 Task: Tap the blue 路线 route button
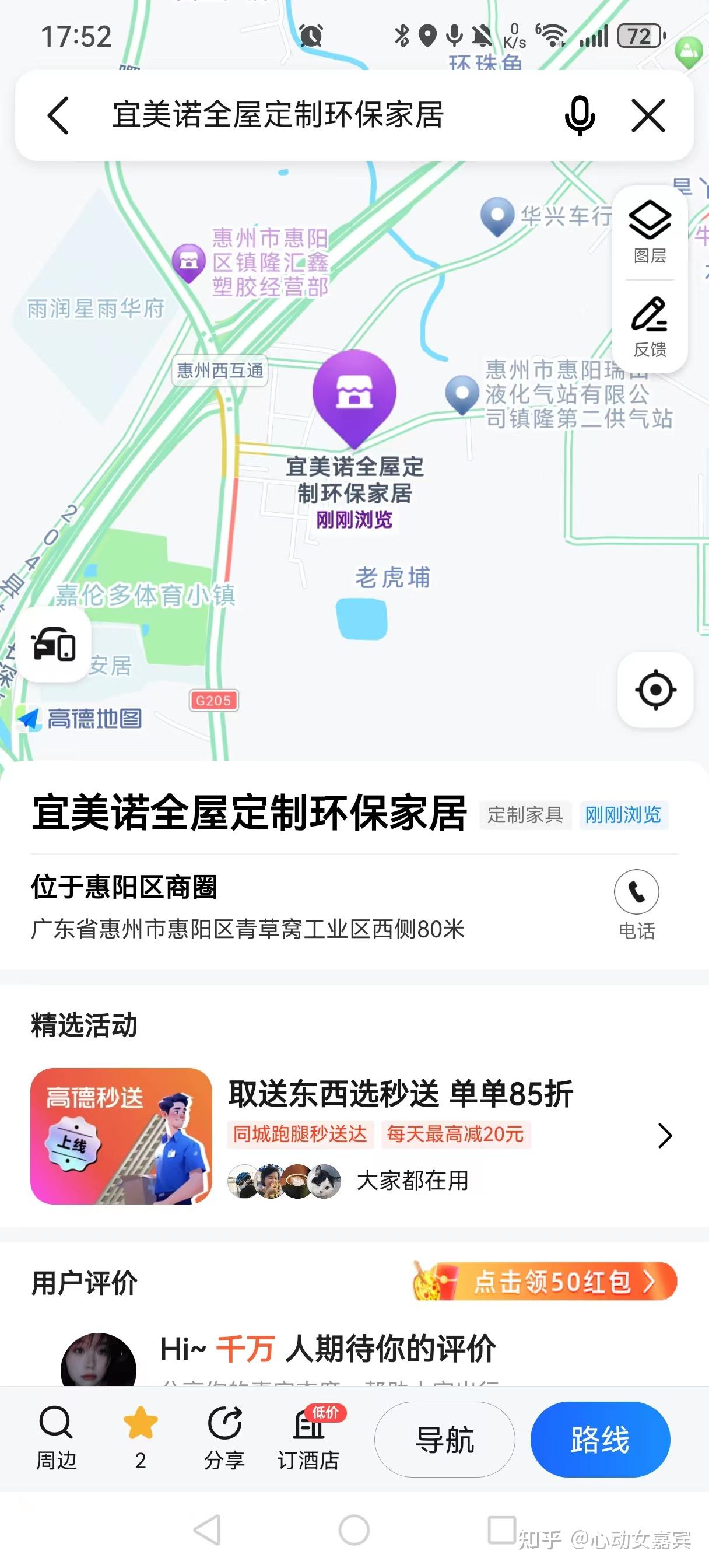[x=599, y=1440]
